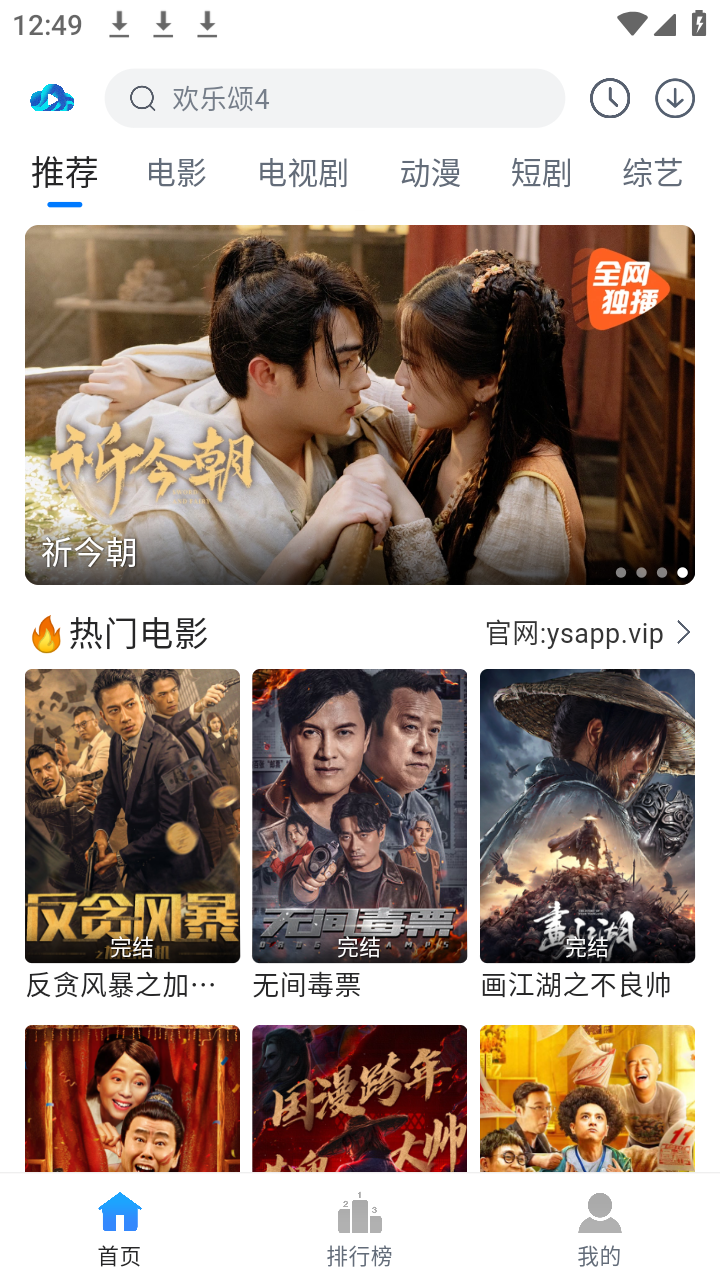720x1280 pixels.
Task: Open the movie 反贪风暴之加…
Action: pos(132,833)
